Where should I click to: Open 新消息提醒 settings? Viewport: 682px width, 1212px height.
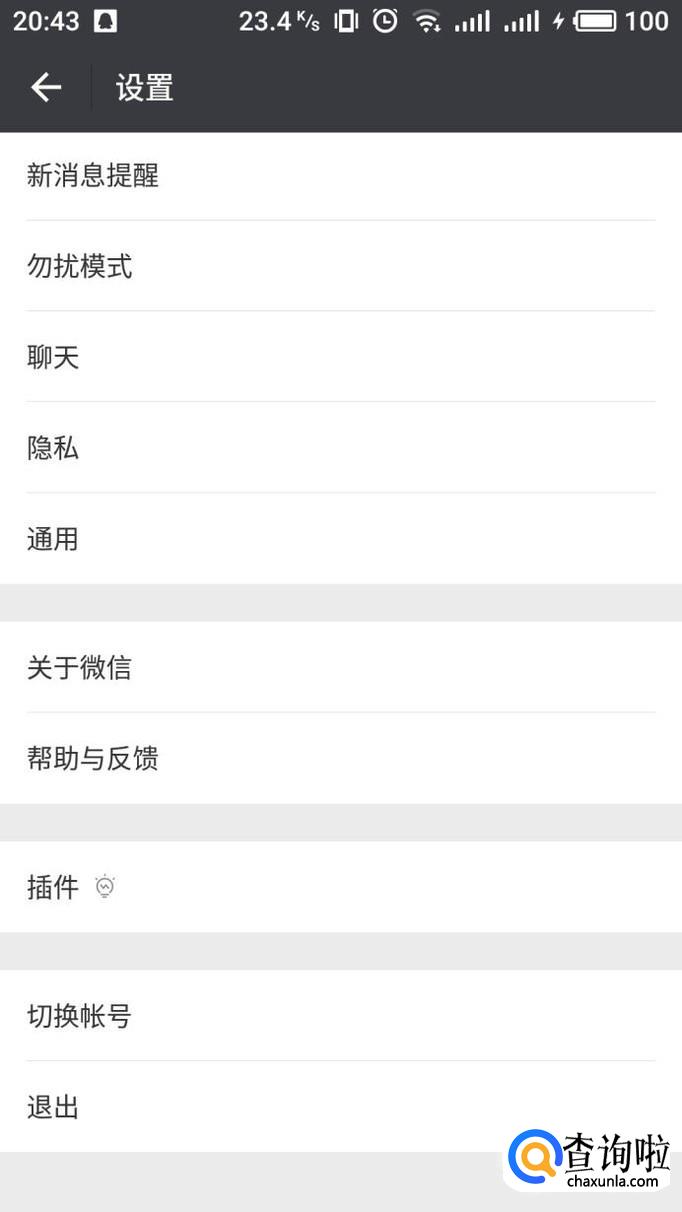coord(340,176)
